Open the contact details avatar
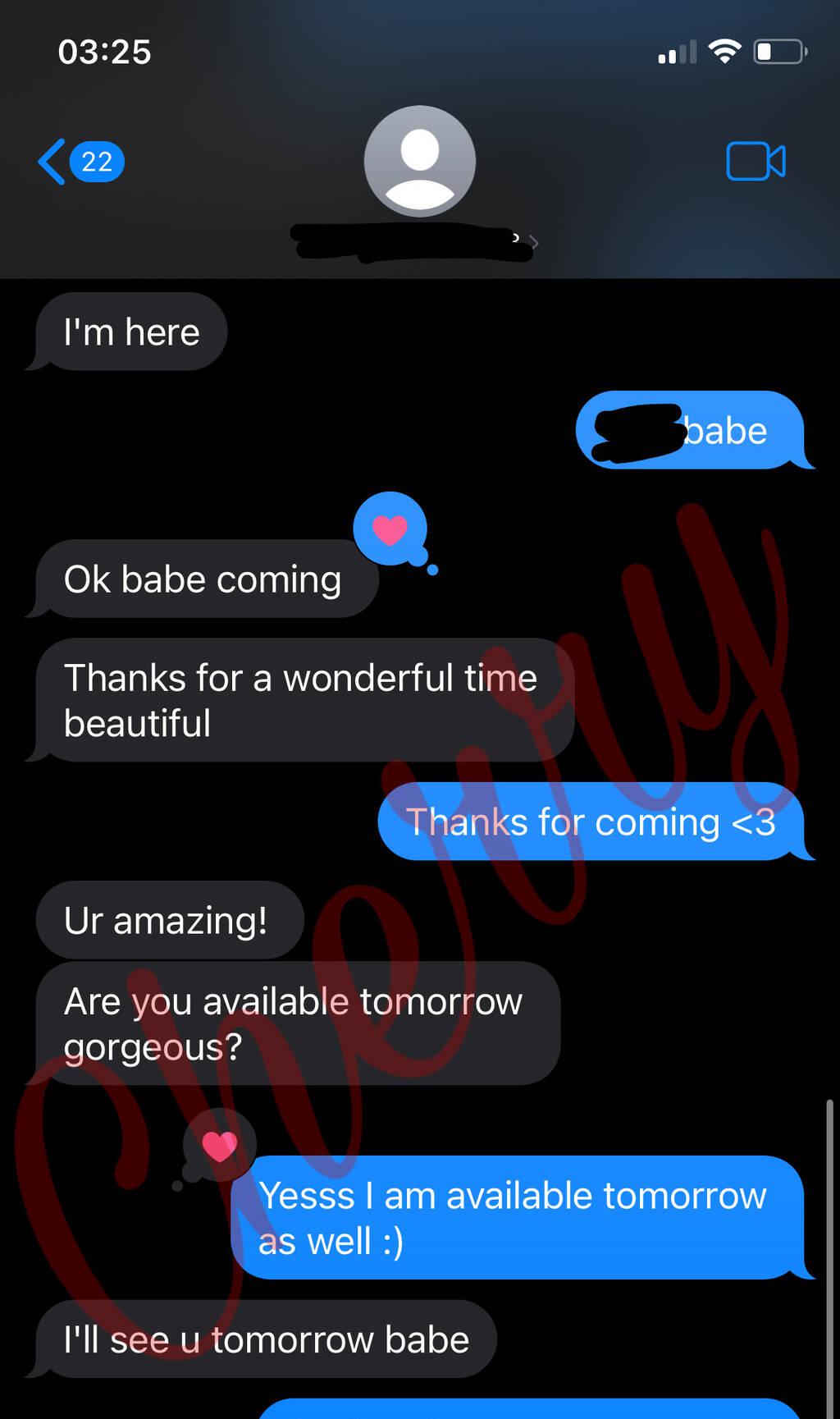The image size is (840, 1419). [x=420, y=161]
